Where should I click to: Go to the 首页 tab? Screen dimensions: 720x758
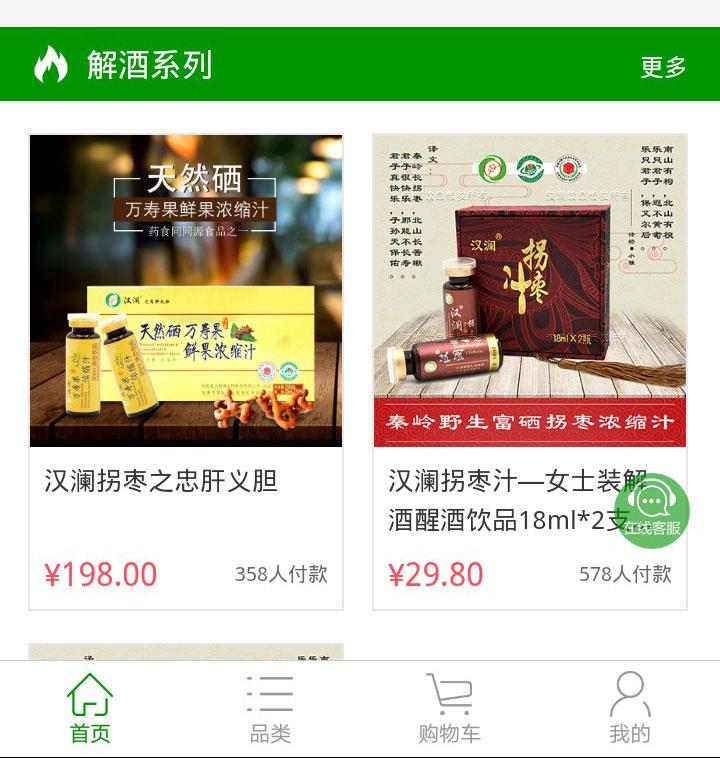click(x=90, y=709)
